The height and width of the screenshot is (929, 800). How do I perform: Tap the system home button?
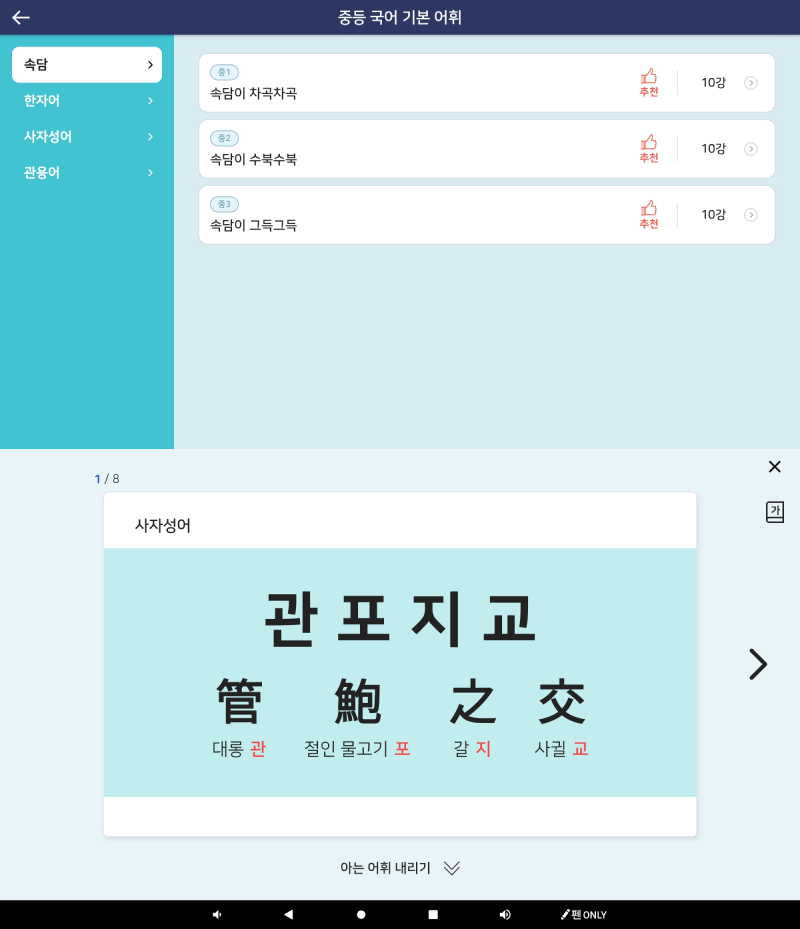[361, 915]
